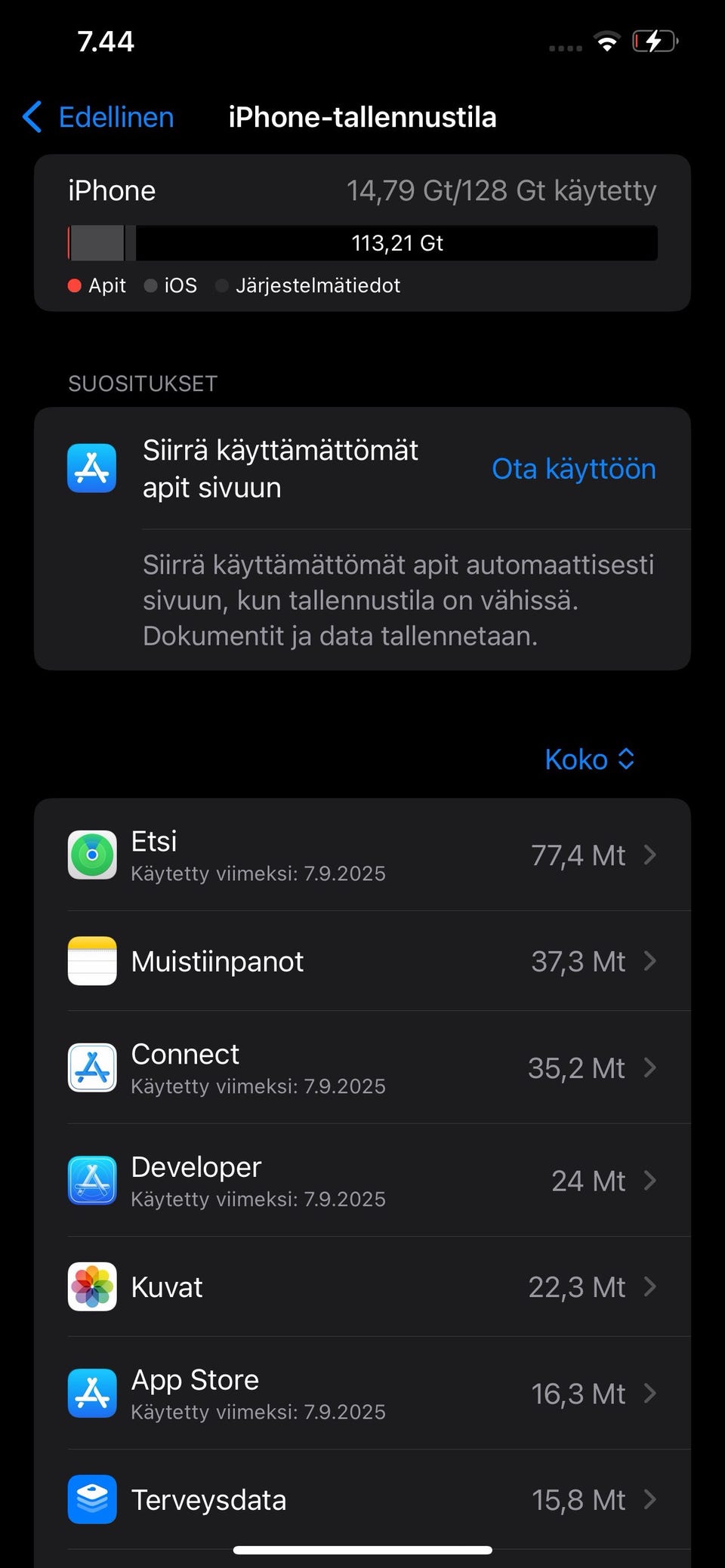Open the Koko sort order selector
Image resolution: width=725 pixels, height=1568 pixels.
(590, 759)
